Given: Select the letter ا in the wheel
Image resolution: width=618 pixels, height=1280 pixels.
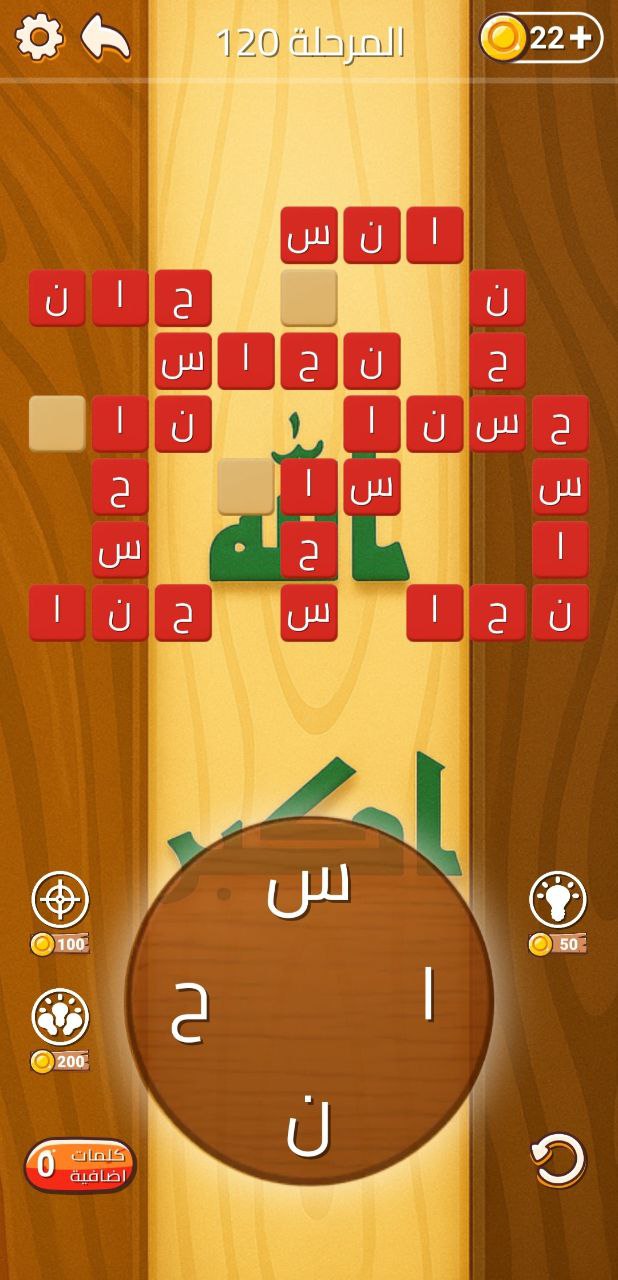Looking at the screenshot, I should (x=428, y=997).
